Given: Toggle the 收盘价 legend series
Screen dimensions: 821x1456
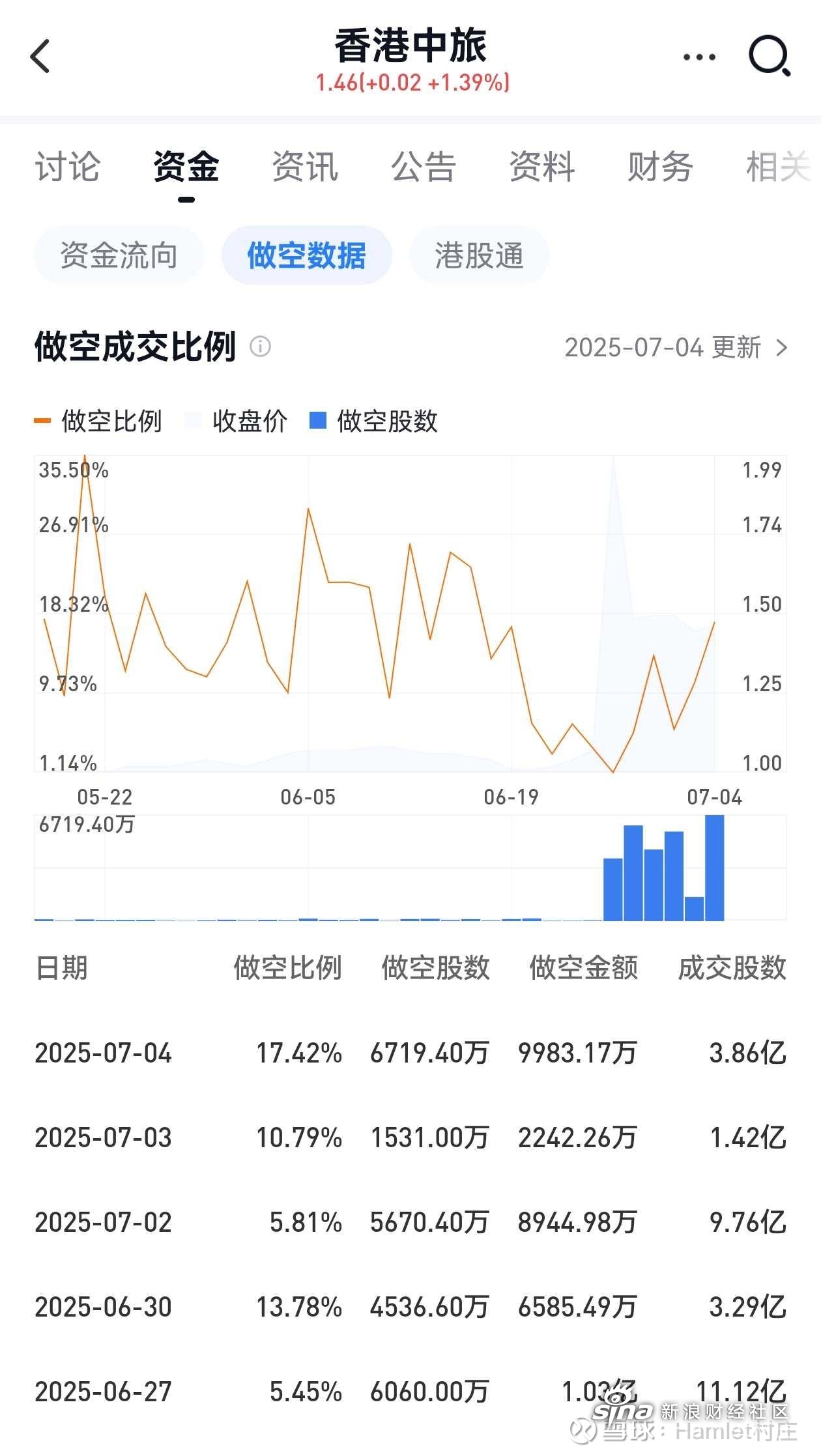Looking at the screenshot, I should (x=236, y=421).
